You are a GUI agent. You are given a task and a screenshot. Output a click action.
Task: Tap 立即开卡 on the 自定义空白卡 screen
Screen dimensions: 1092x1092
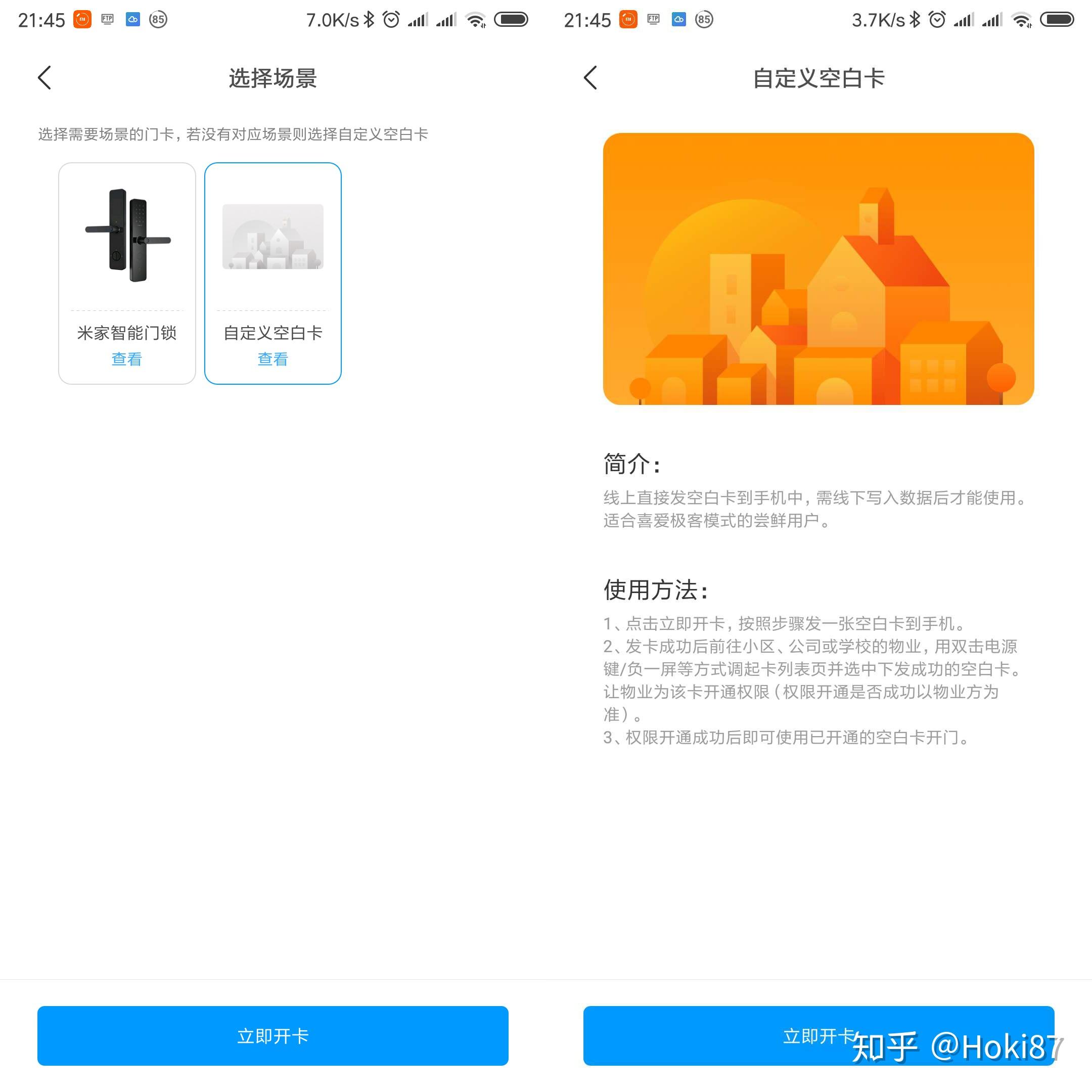(x=735, y=1035)
